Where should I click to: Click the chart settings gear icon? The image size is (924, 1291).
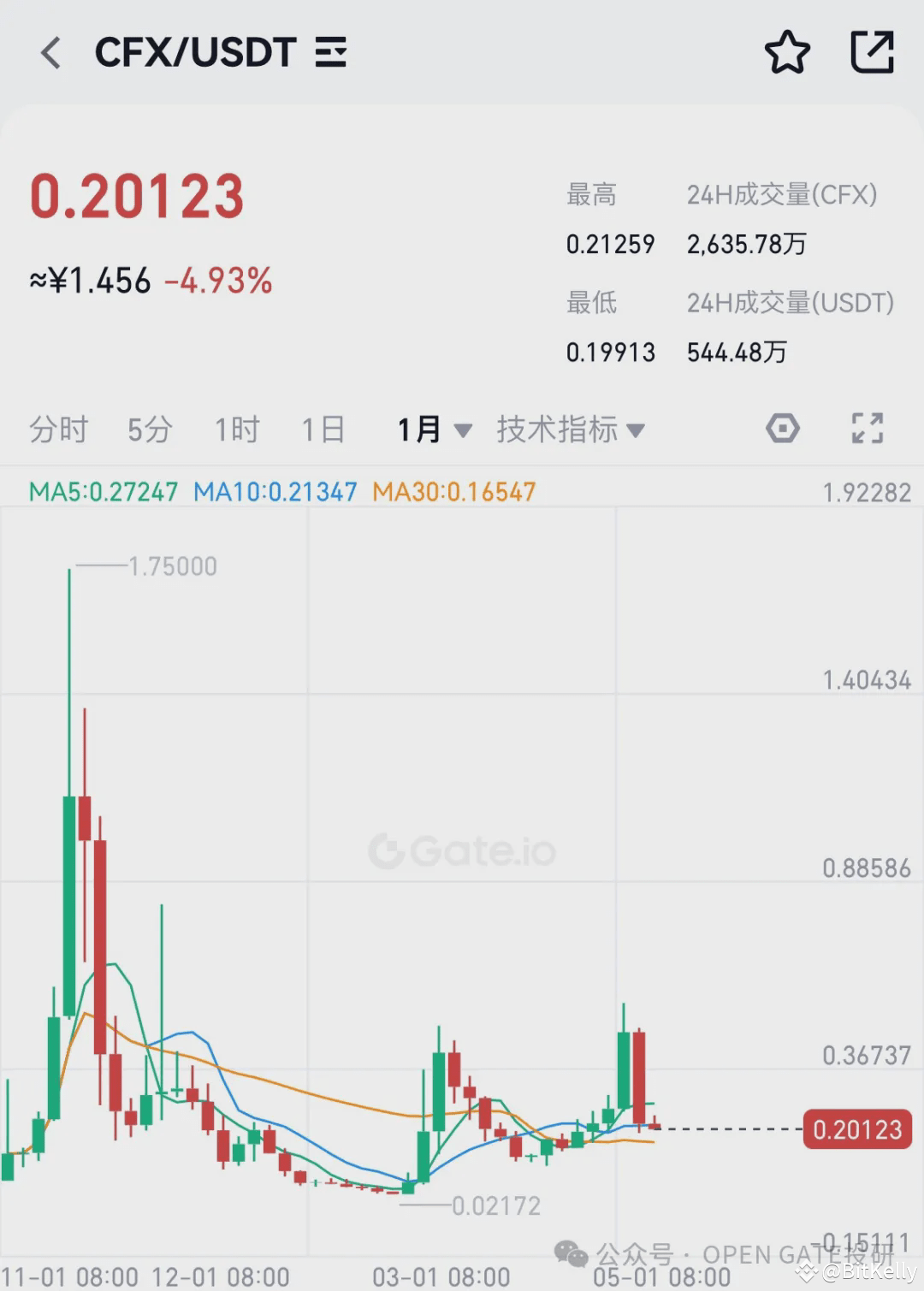click(x=782, y=428)
